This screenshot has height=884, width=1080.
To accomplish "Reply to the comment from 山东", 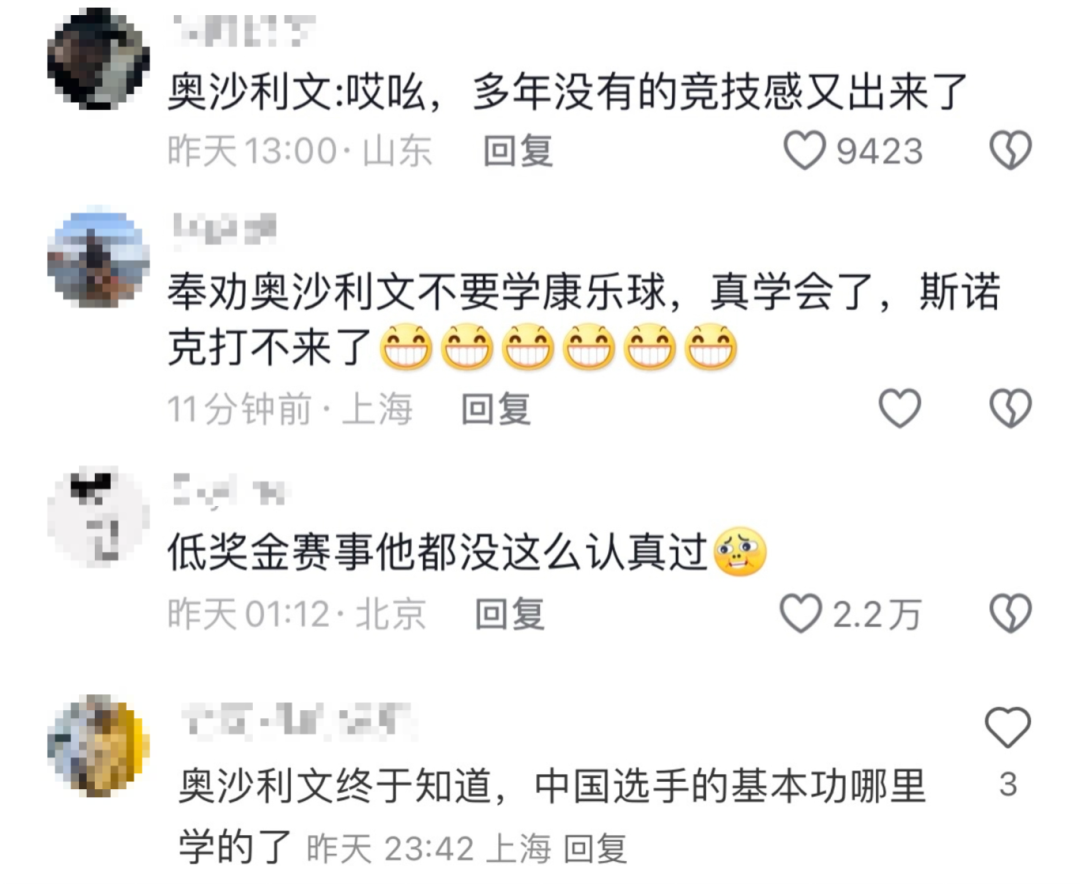I will click(518, 151).
